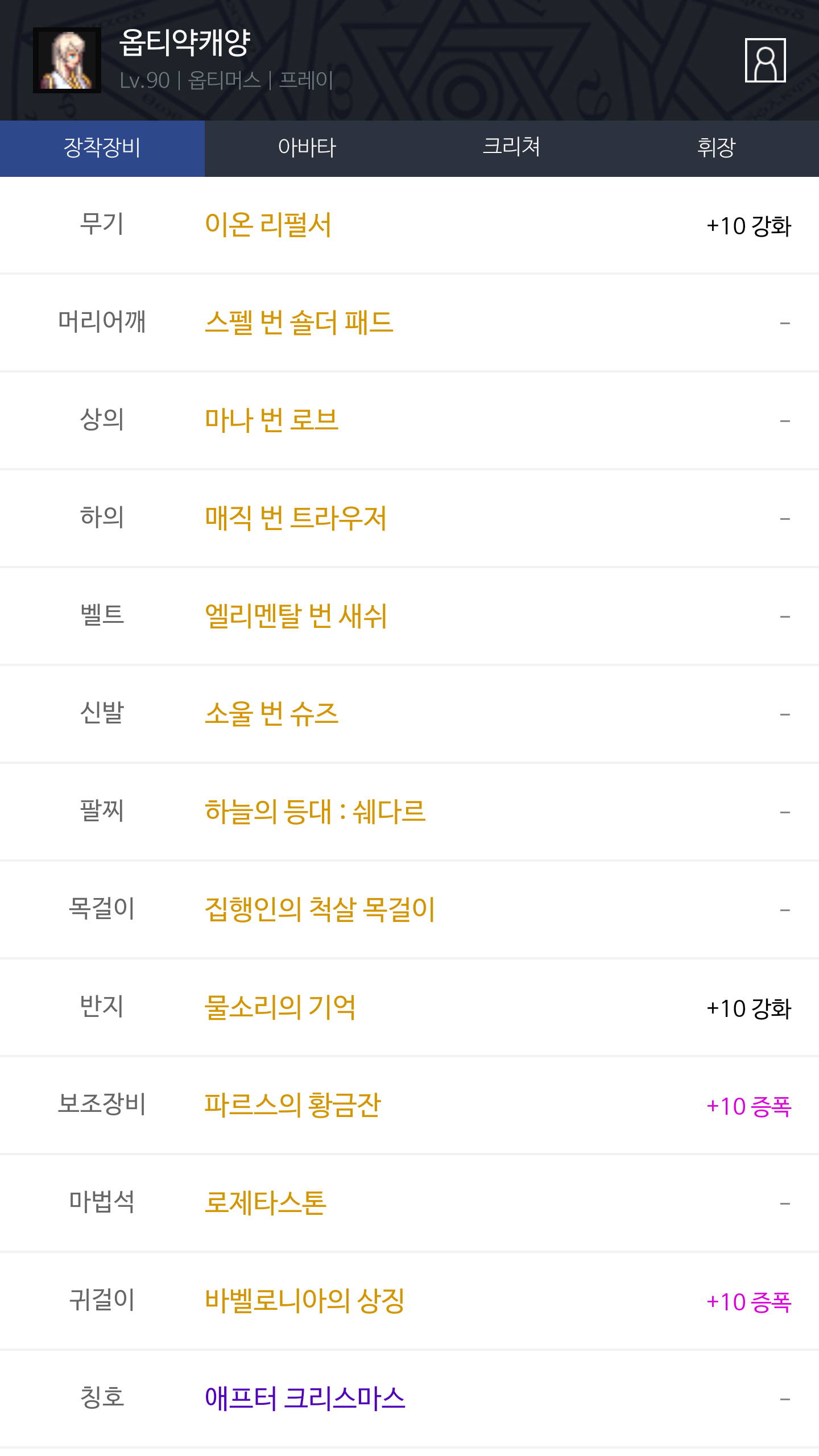
Task: Open sub-equipment 파르스의 황금잔
Action: point(293,1105)
